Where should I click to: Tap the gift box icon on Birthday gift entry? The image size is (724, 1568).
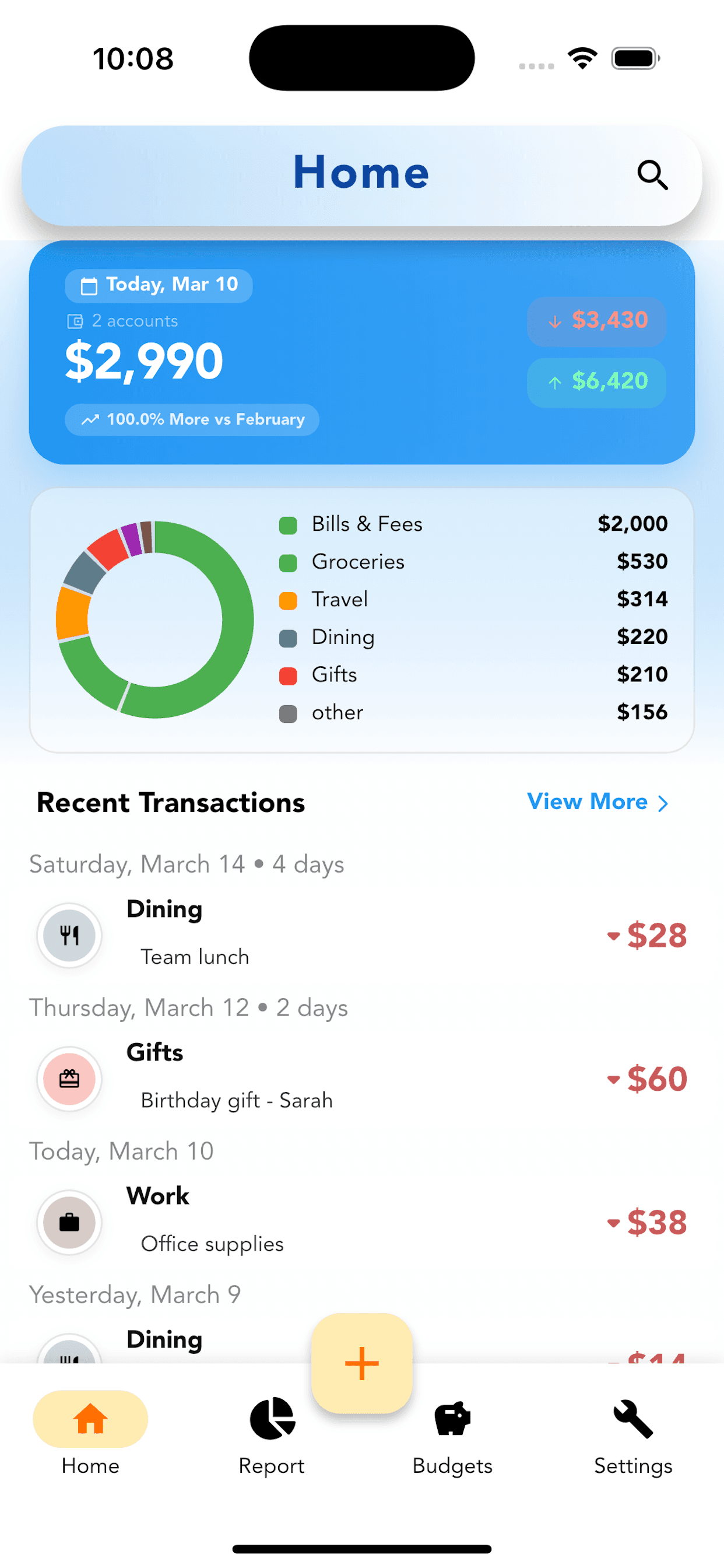pyautogui.click(x=69, y=1079)
